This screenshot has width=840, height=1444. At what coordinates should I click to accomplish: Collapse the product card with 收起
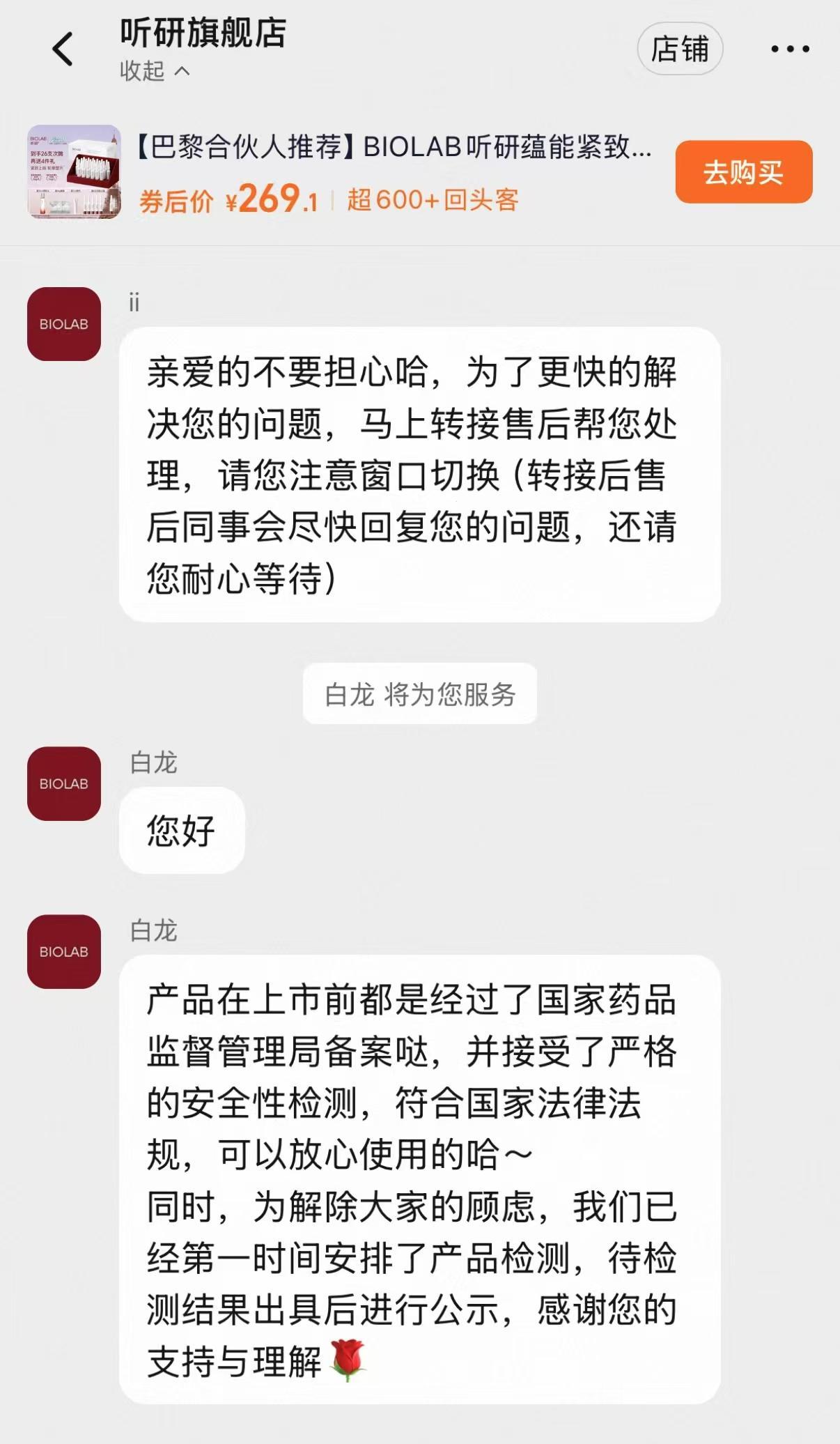coord(154,70)
